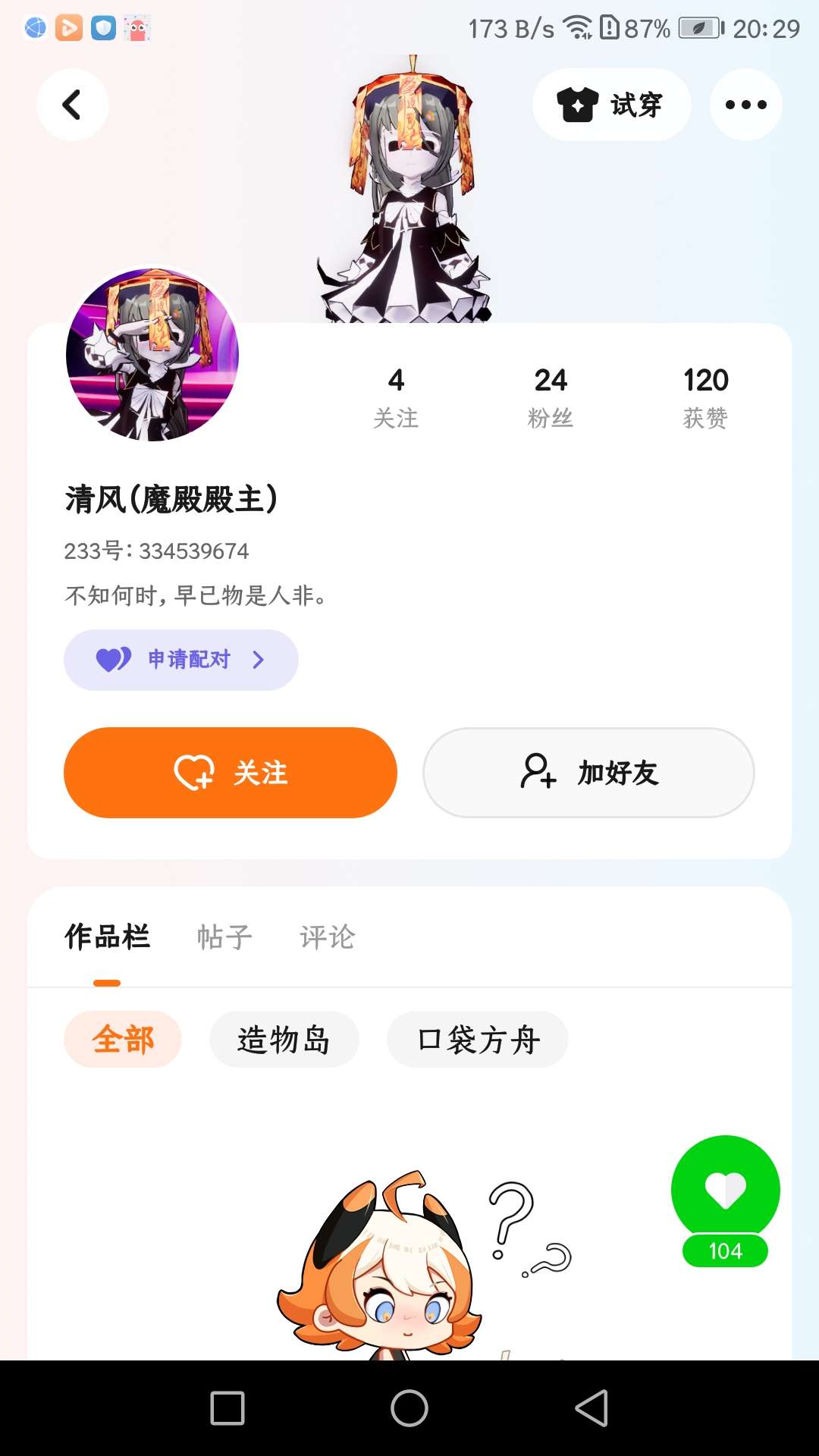Viewport: 819px width, 1456px height.
Task: View the 粉丝 followers list
Action: 551,397
